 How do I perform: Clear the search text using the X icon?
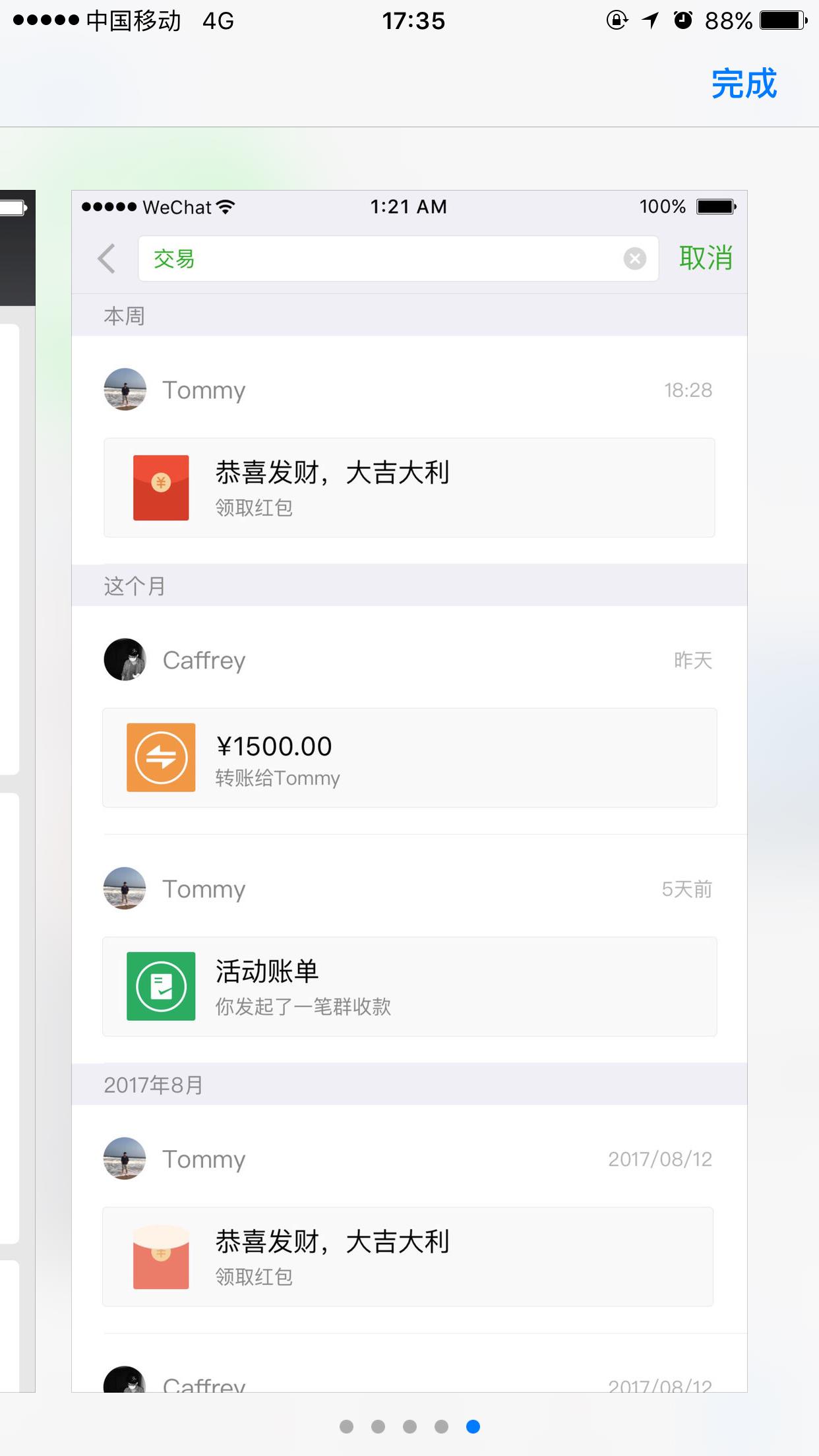634,258
